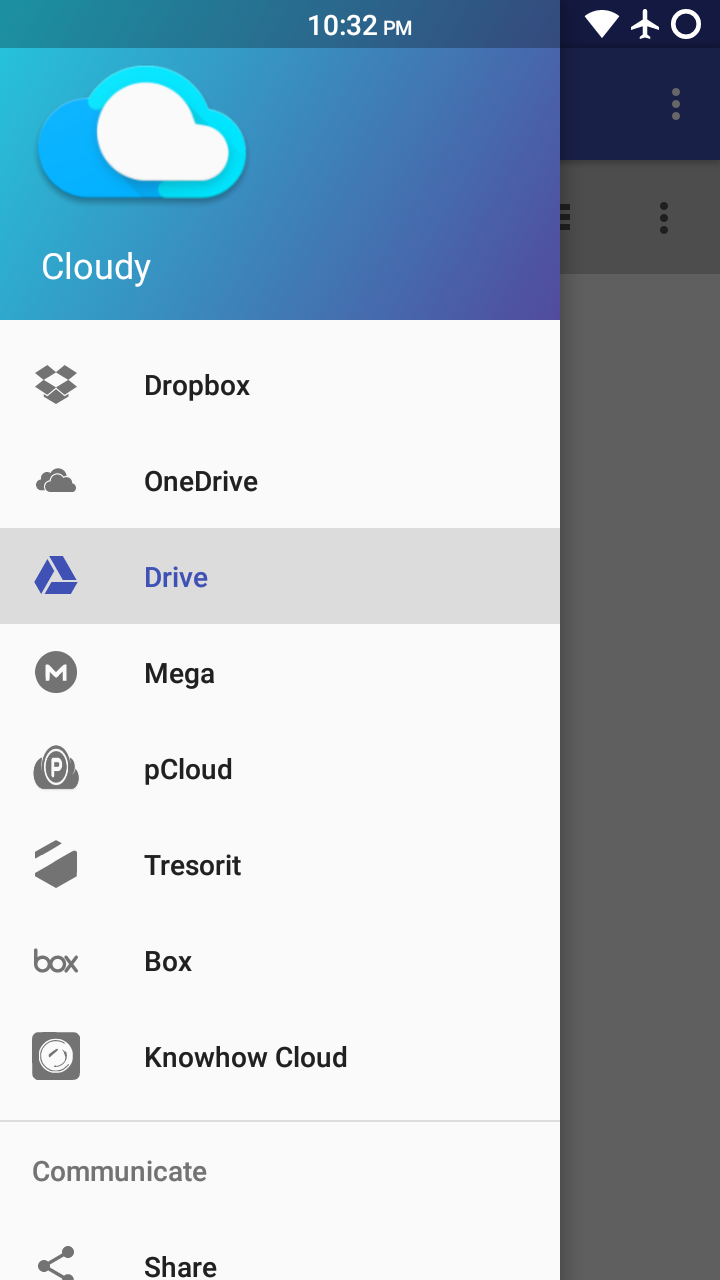Image resolution: width=720 pixels, height=1280 pixels.
Task: Select the Box service icon
Action: pos(56,960)
